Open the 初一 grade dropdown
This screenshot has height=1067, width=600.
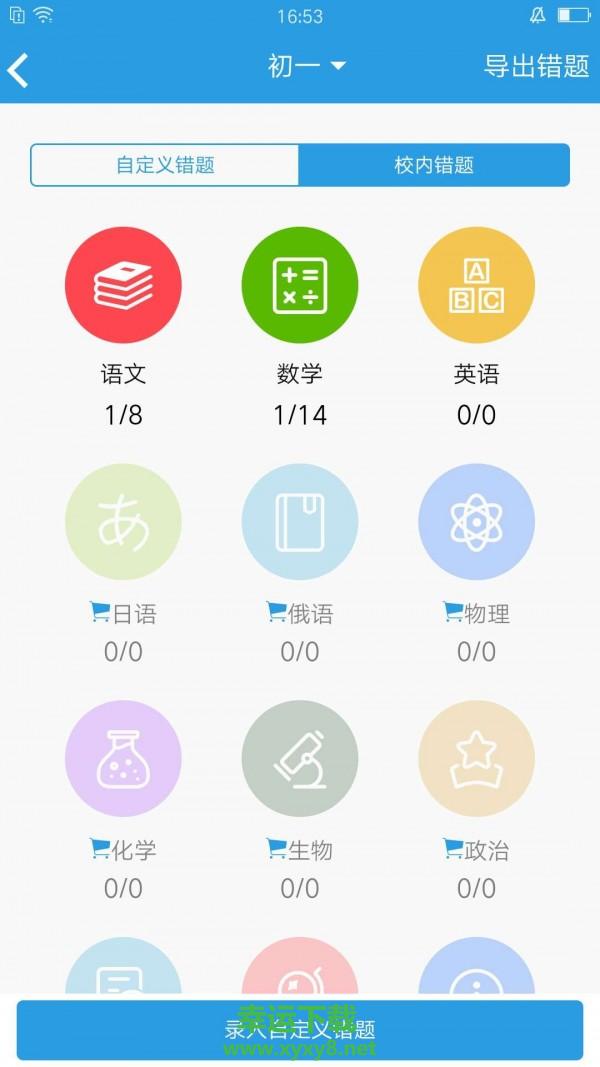click(306, 66)
